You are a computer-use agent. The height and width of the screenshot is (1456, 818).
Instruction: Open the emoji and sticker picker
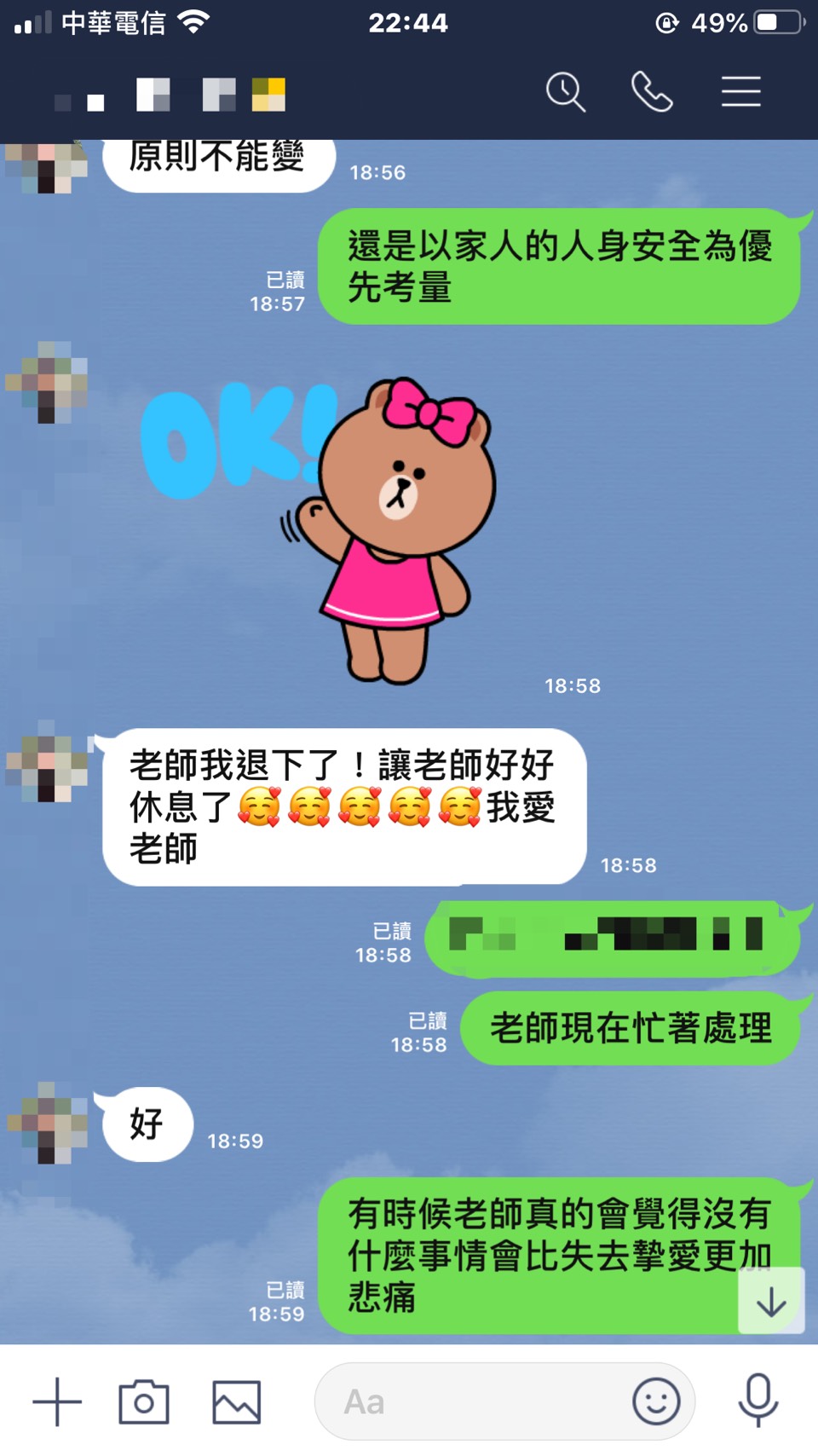[x=656, y=1401]
